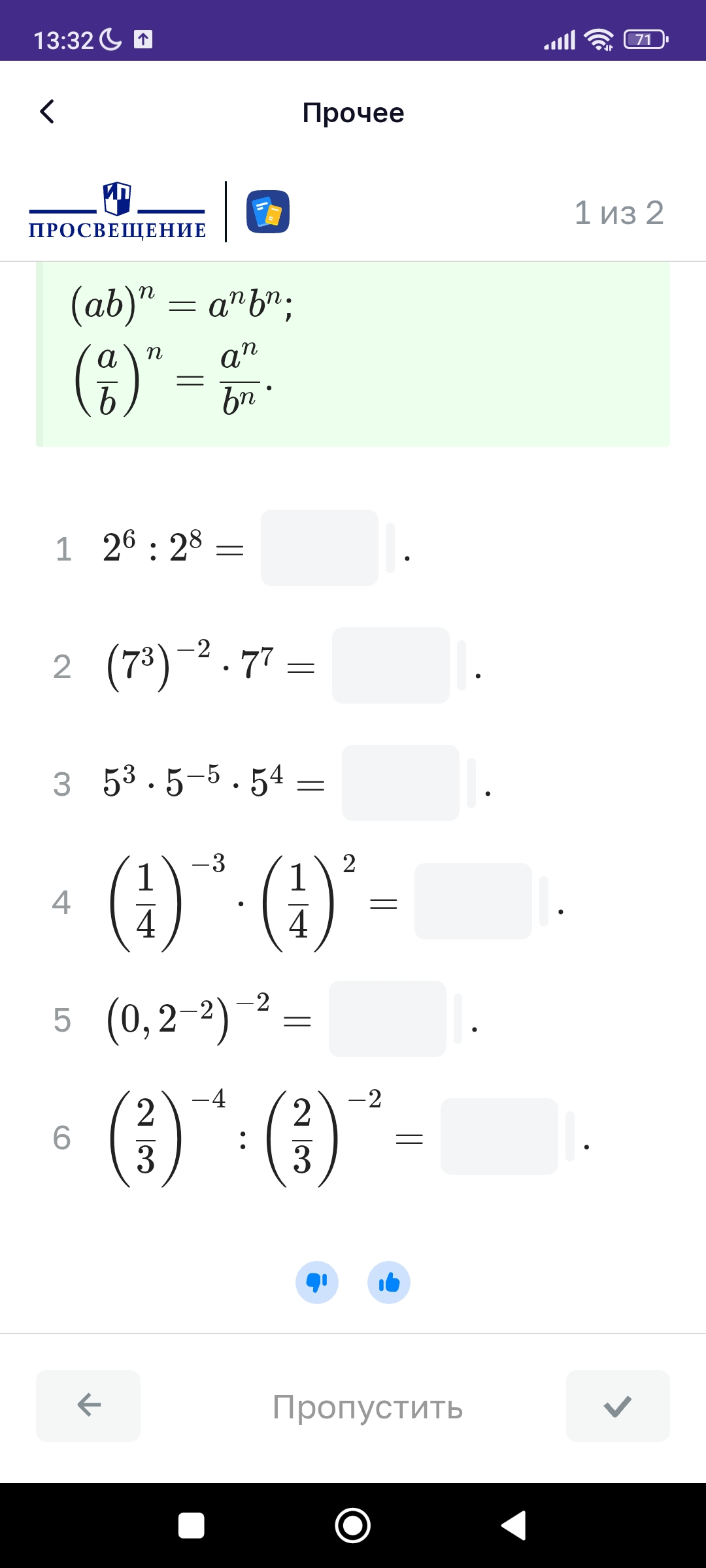Open the blue app icon beside Просвещение

[x=268, y=212]
